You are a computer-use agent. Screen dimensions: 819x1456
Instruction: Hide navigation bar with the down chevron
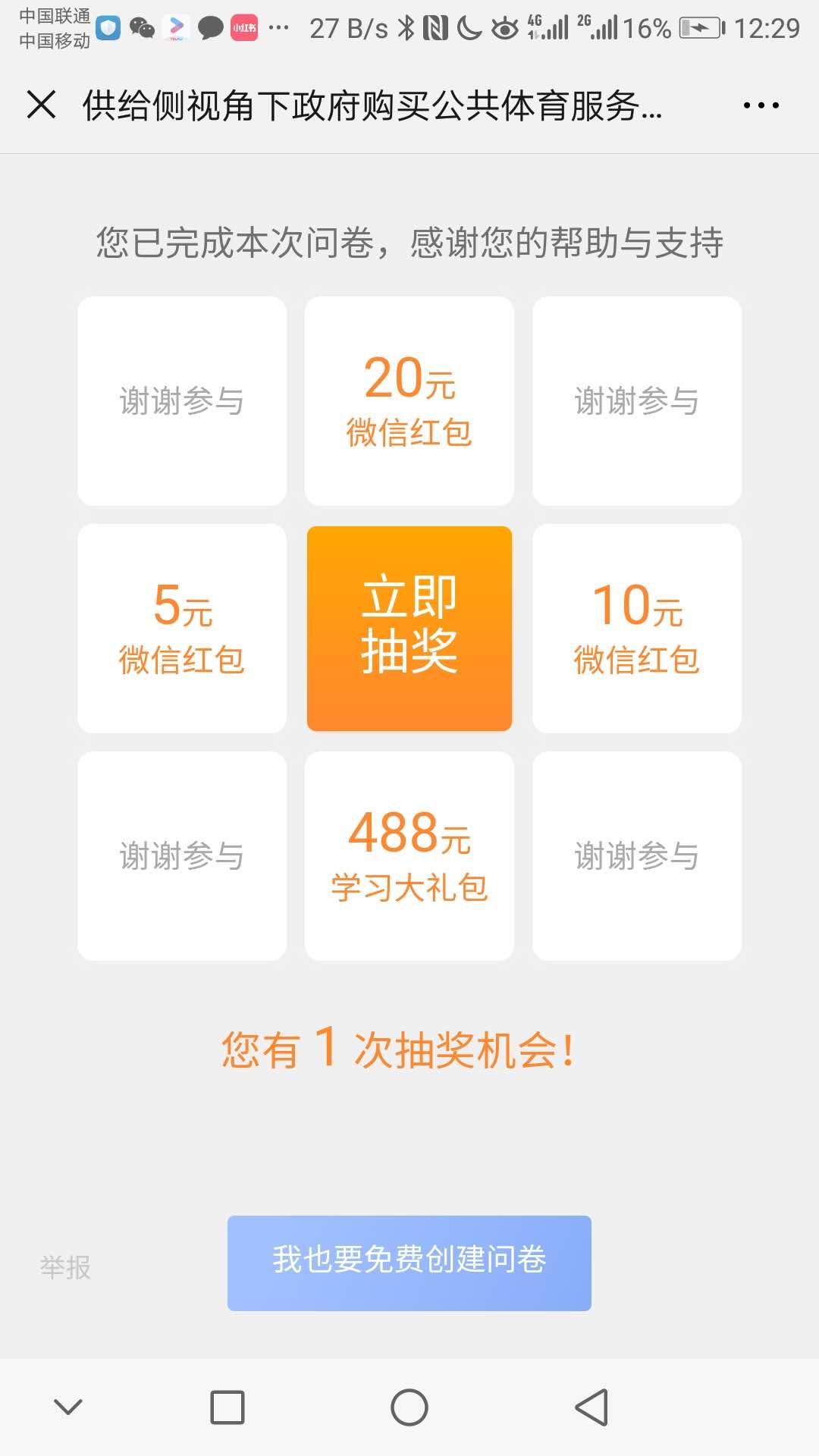[68, 1407]
